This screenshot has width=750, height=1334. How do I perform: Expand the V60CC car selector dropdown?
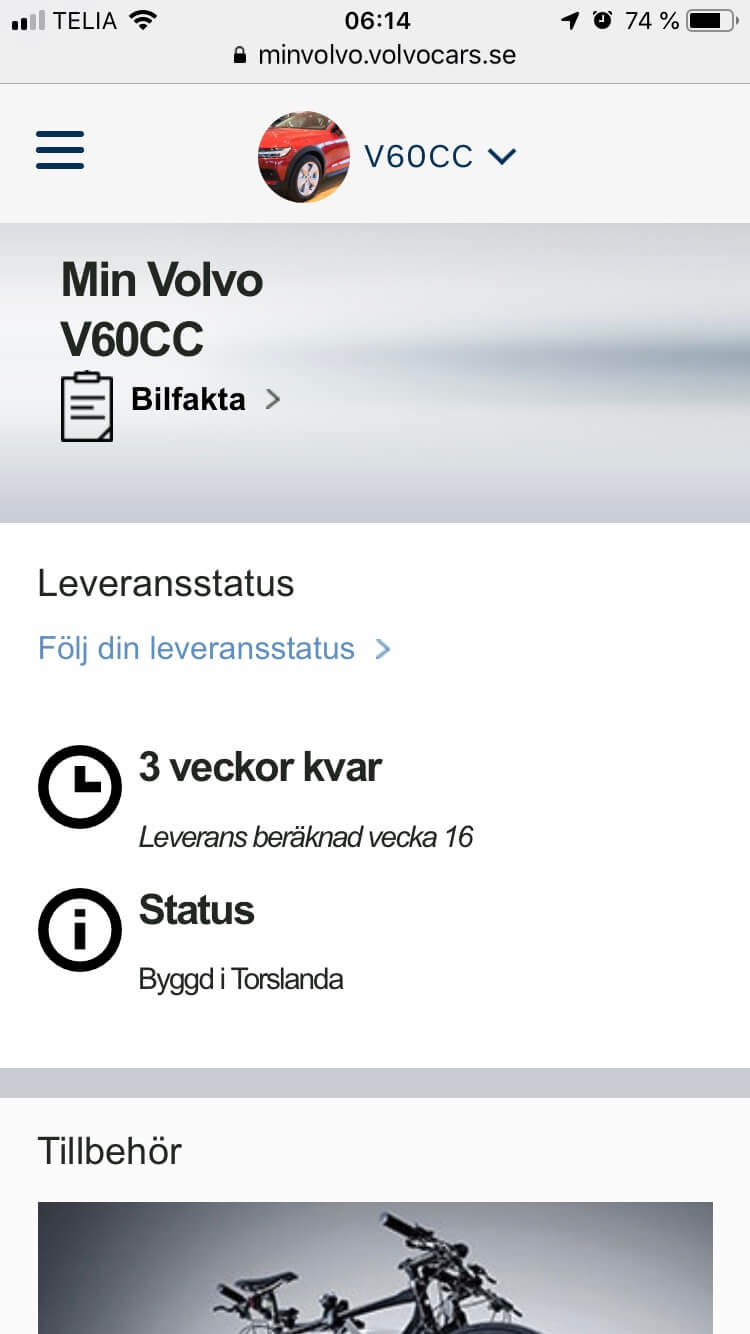[x=440, y=157]
